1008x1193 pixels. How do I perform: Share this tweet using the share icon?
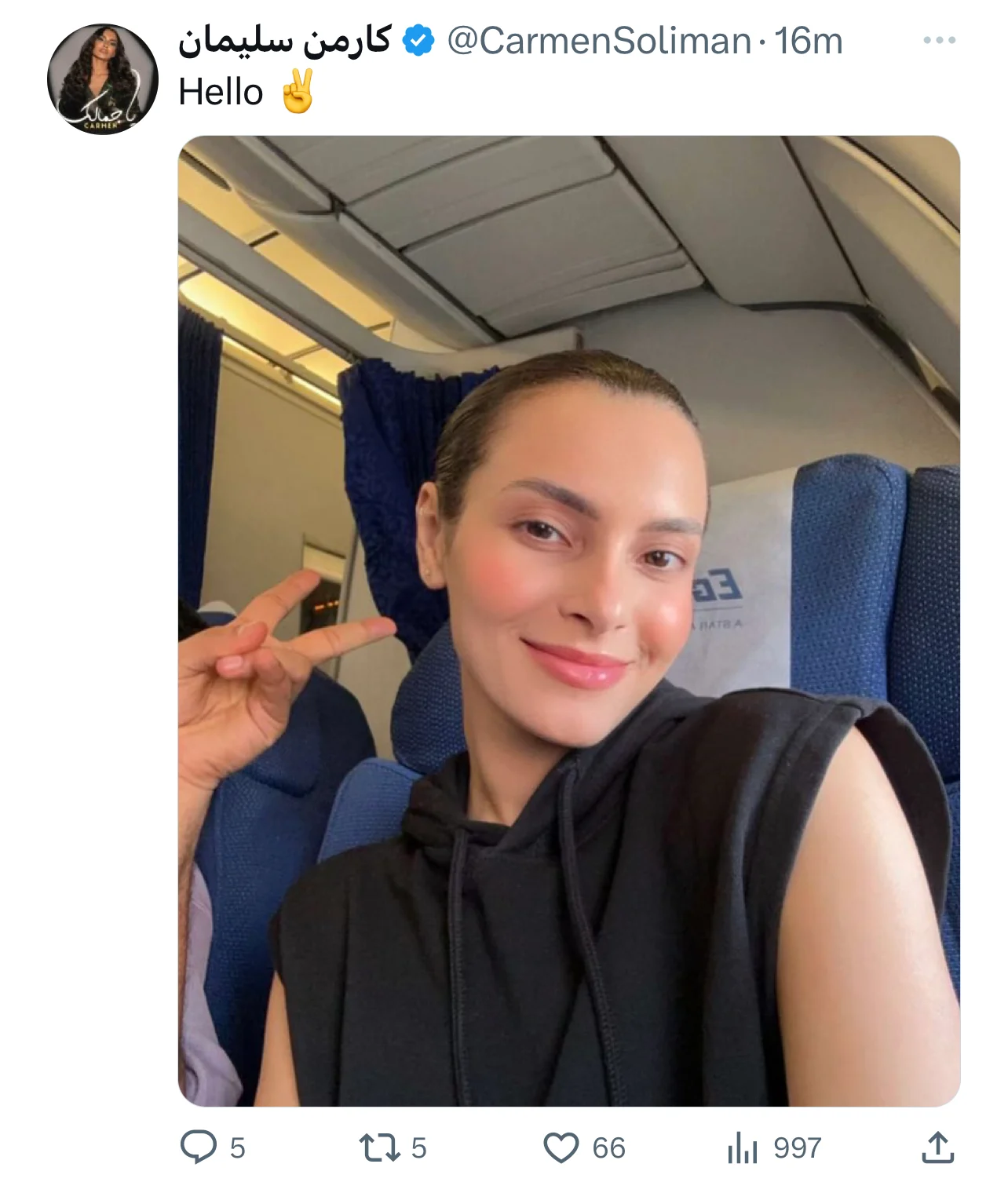coord(937,1147)
